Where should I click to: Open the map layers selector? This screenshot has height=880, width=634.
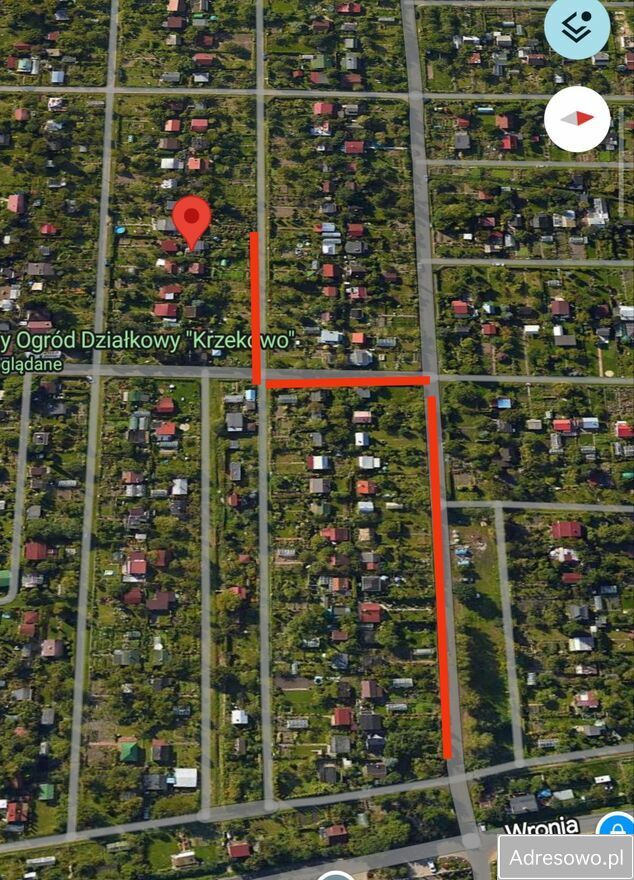pos(577,28)
